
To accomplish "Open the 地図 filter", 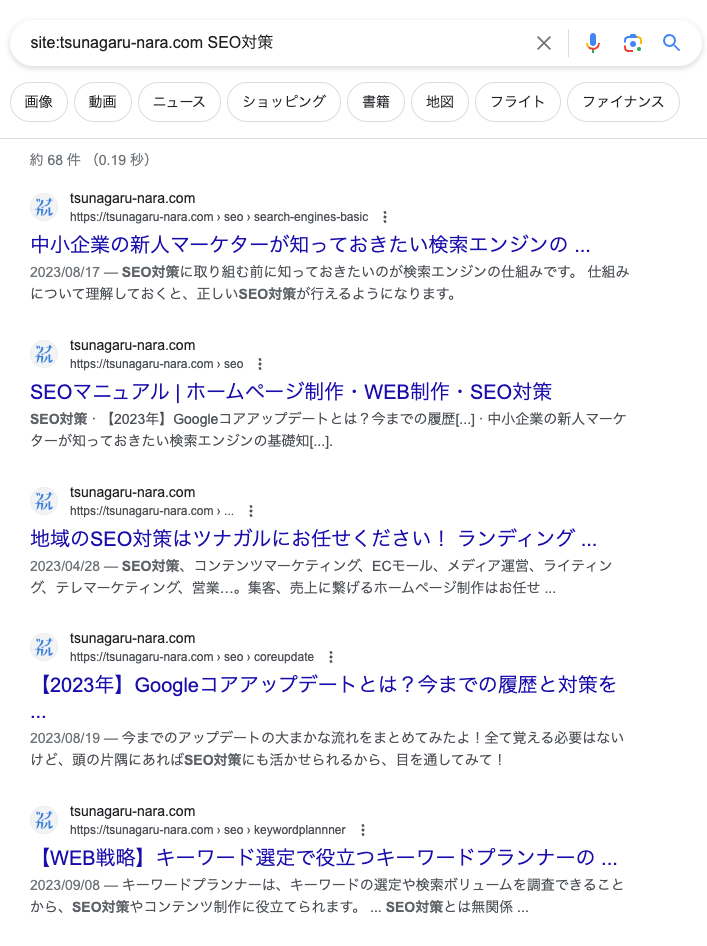I will [x=440, y=102].
